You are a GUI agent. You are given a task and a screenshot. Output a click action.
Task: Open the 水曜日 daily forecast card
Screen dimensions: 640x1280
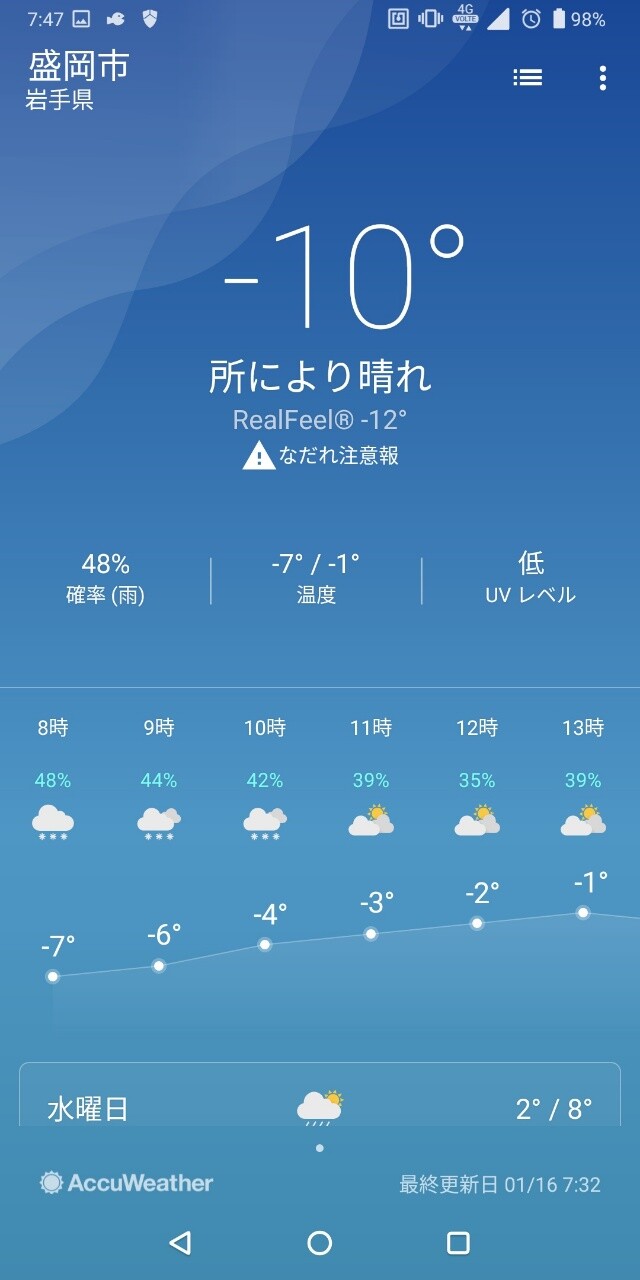320,1108
